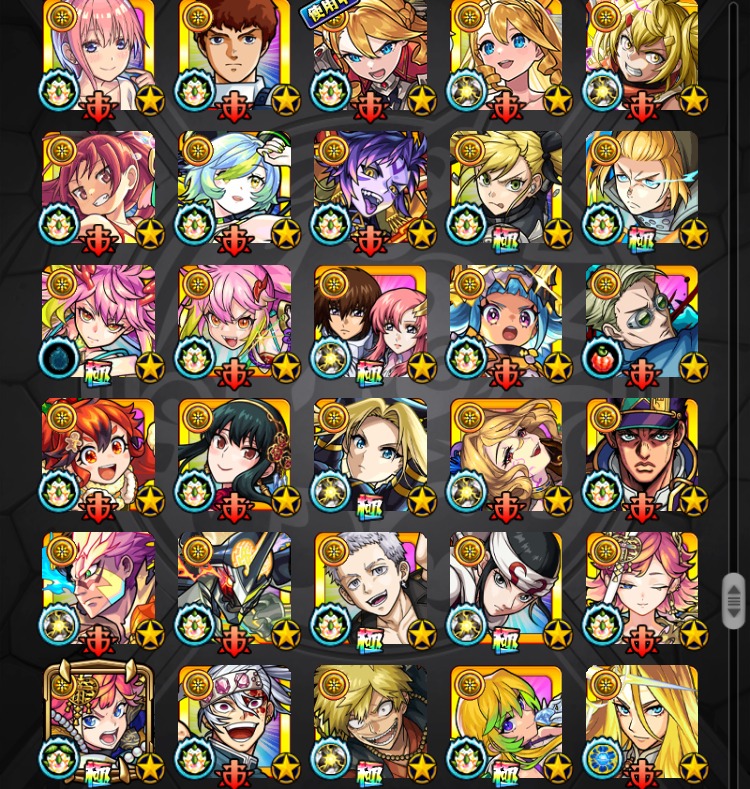Image resolution: width=750 pixels, height=789 pixels.
Task: Open the woman with red face mask
Action: pyautogui.click(x=506, y=590)
